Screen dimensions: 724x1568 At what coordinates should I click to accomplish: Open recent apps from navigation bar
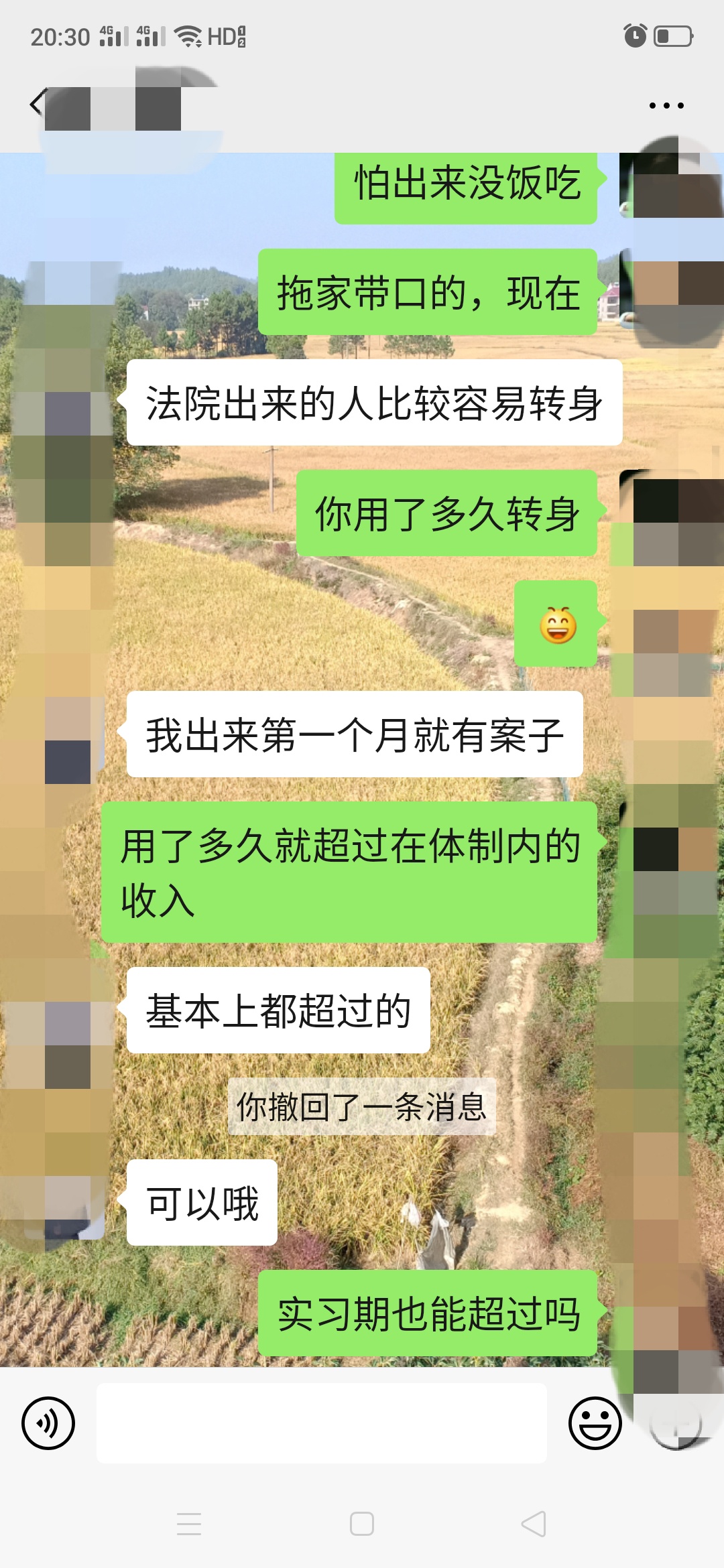coord(189,1524)
